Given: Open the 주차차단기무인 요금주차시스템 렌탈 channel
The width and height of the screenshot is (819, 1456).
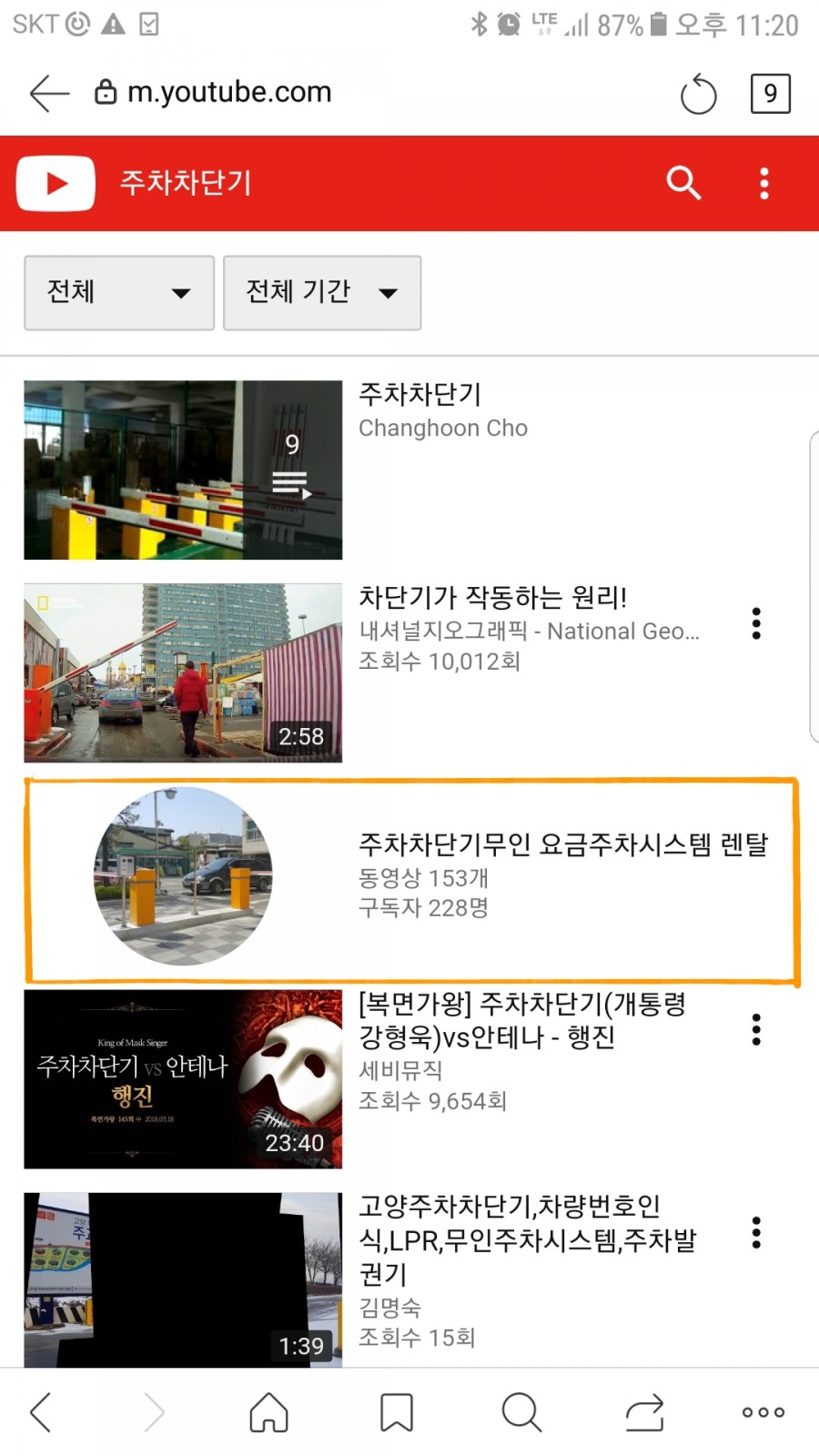Looking at the screenshot, I should [x=412, y=880].
